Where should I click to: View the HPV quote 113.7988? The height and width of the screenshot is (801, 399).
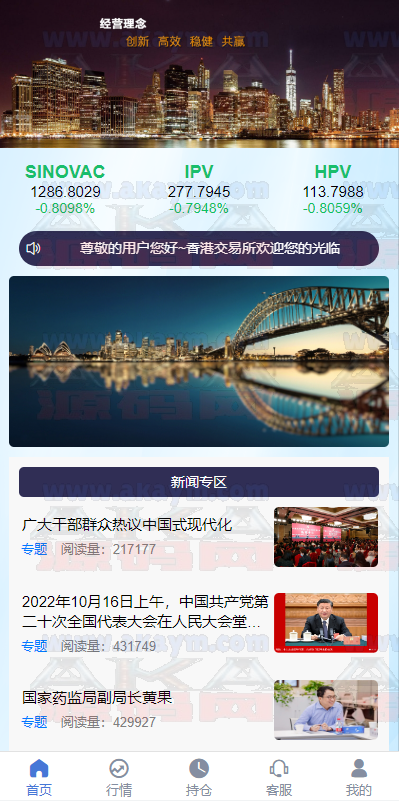(333, 190)
